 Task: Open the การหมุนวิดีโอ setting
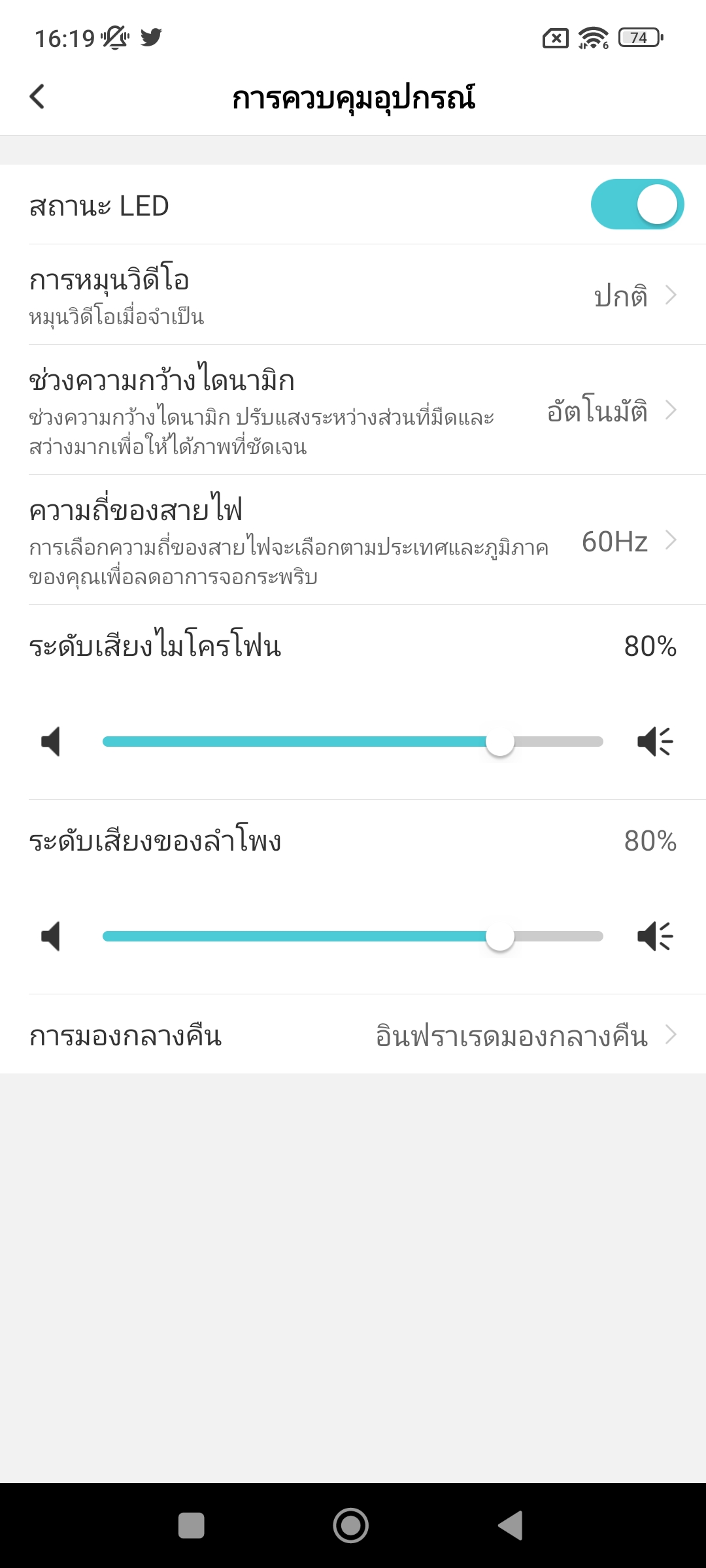coord(353,295)
